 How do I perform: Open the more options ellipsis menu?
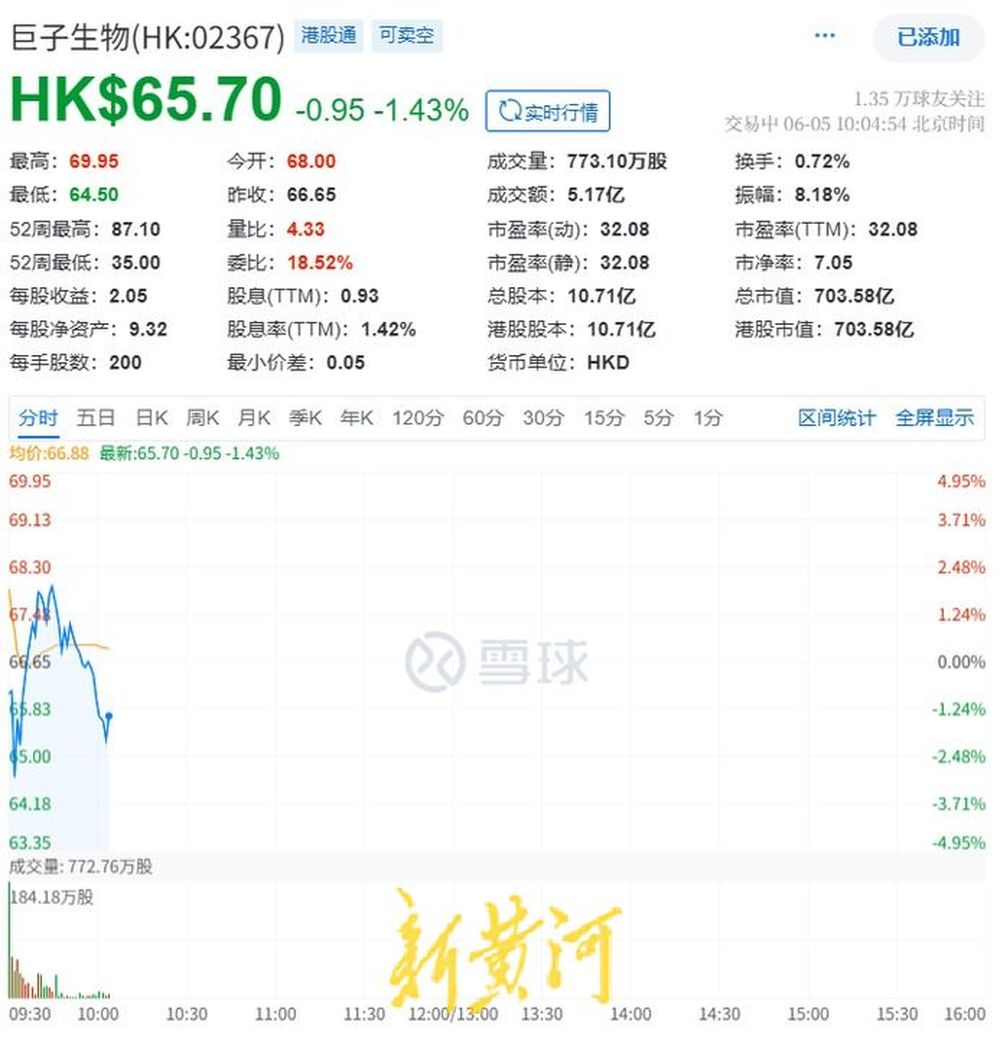click(x=824, y=37)
